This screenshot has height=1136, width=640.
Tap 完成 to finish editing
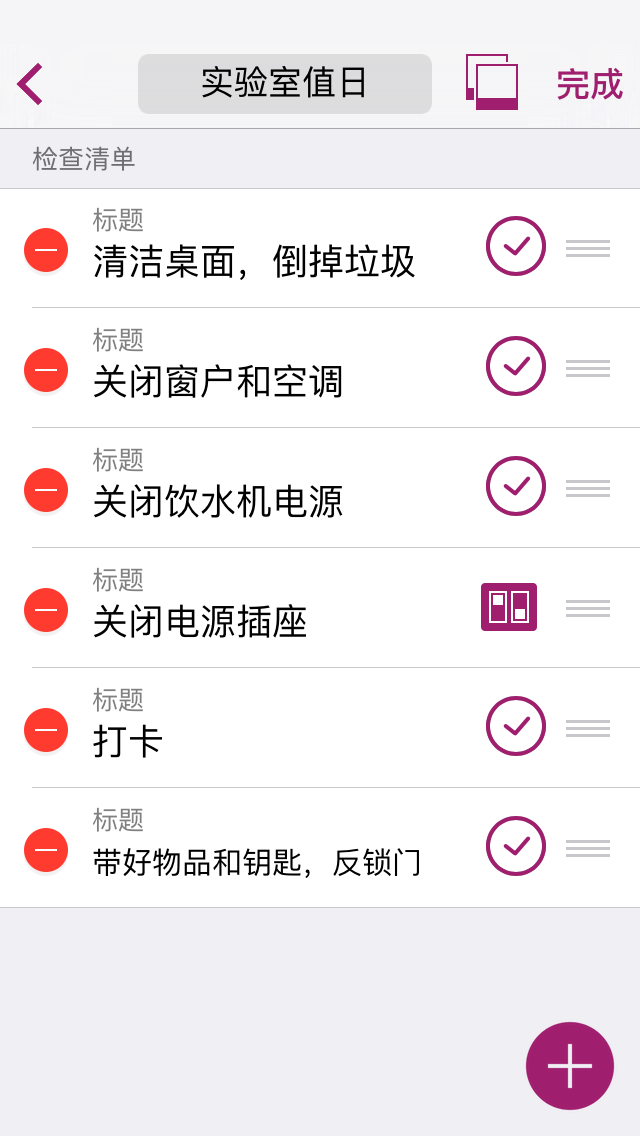(589, 85)
